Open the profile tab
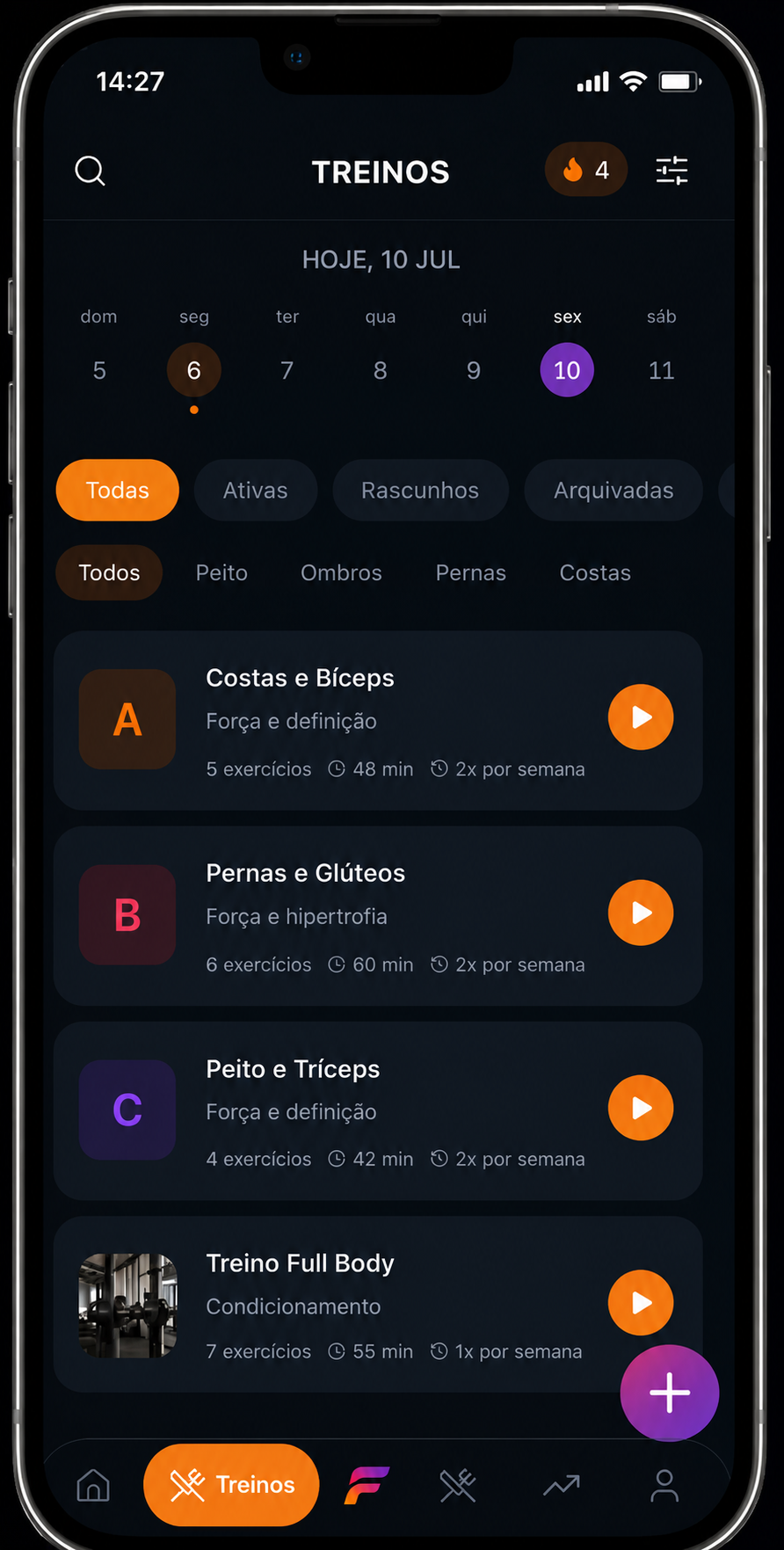 click(x=664, y=1486)
